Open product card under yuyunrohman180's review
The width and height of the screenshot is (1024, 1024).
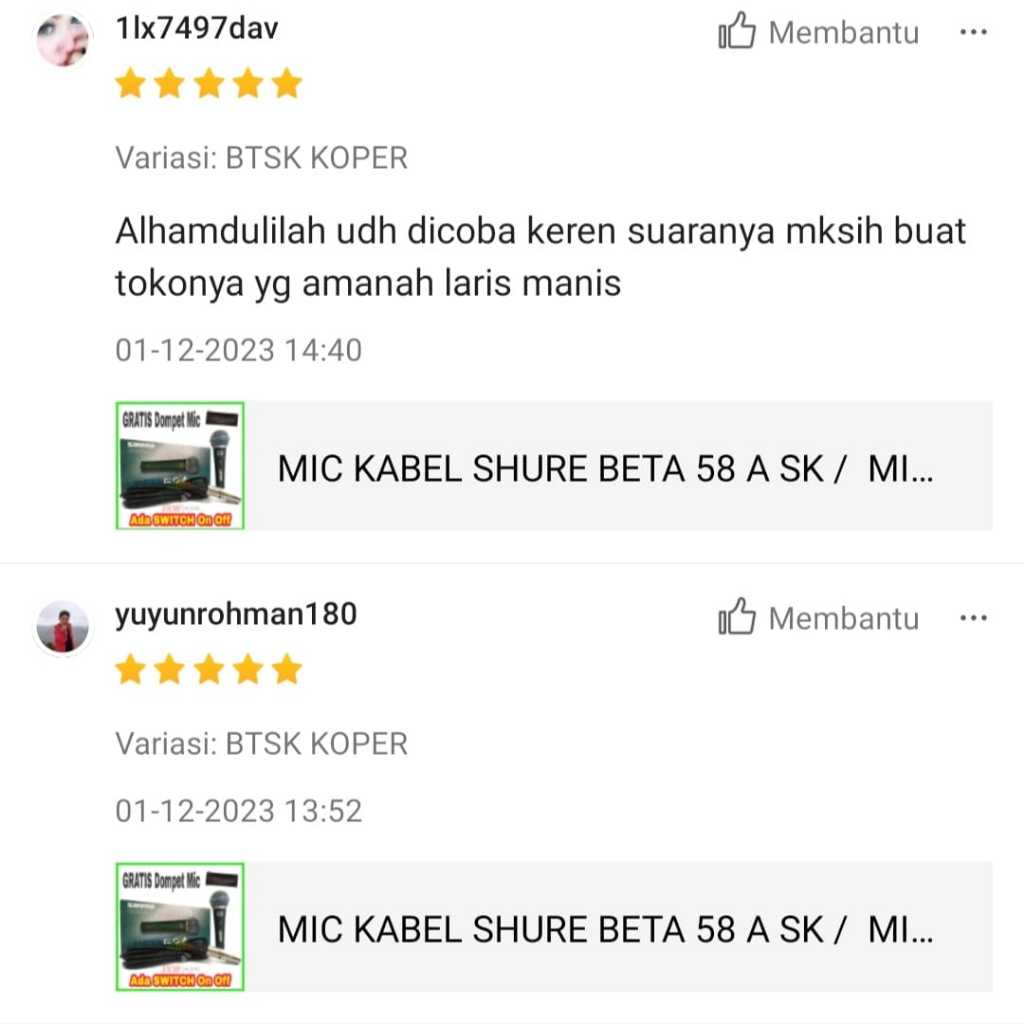(554, 928)
